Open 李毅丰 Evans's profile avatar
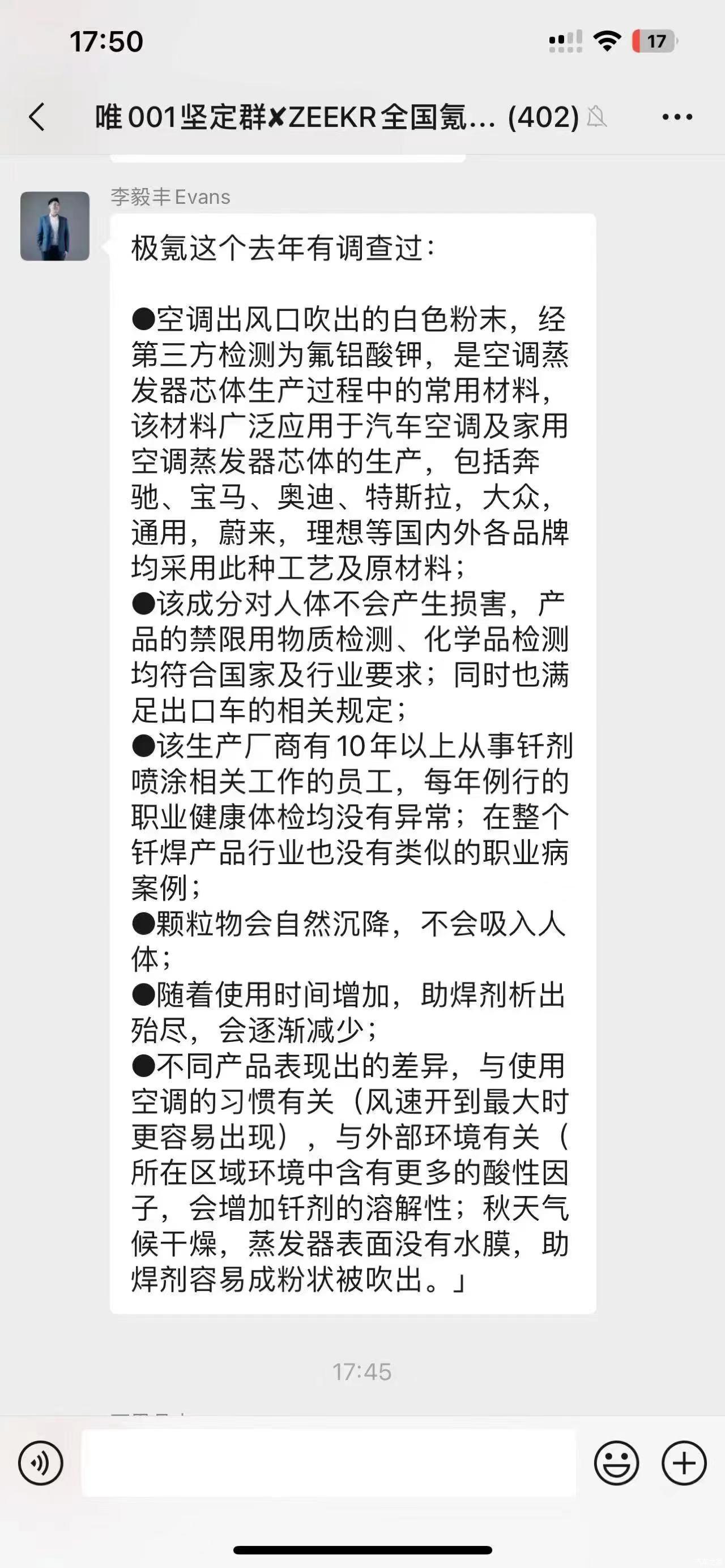The image size is (725, 1568). (x=55, y=227)
